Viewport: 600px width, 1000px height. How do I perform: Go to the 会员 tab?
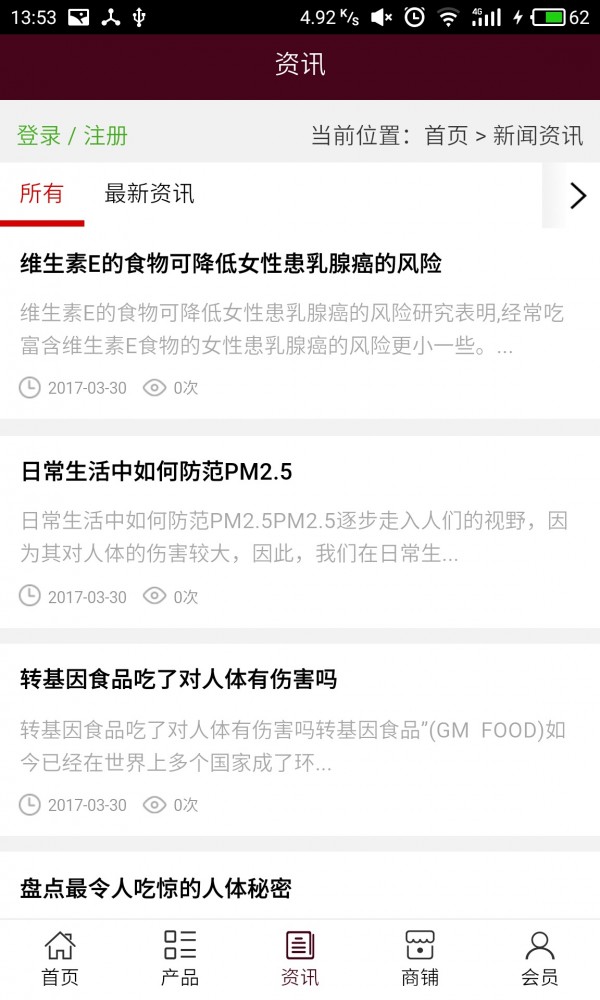pyautogui.click(x=540, y=958)
